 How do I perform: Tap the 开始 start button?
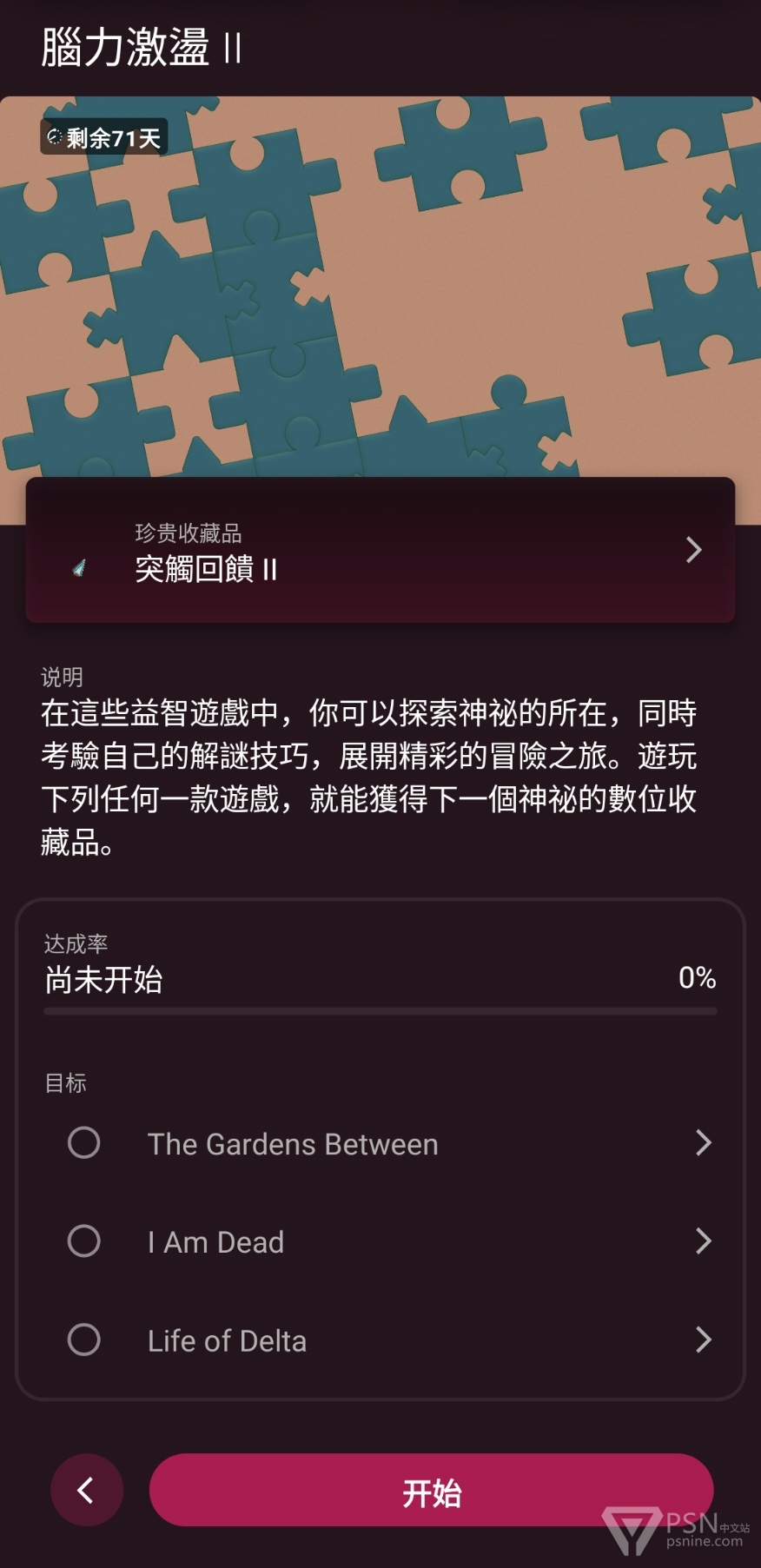(431, 1491)
